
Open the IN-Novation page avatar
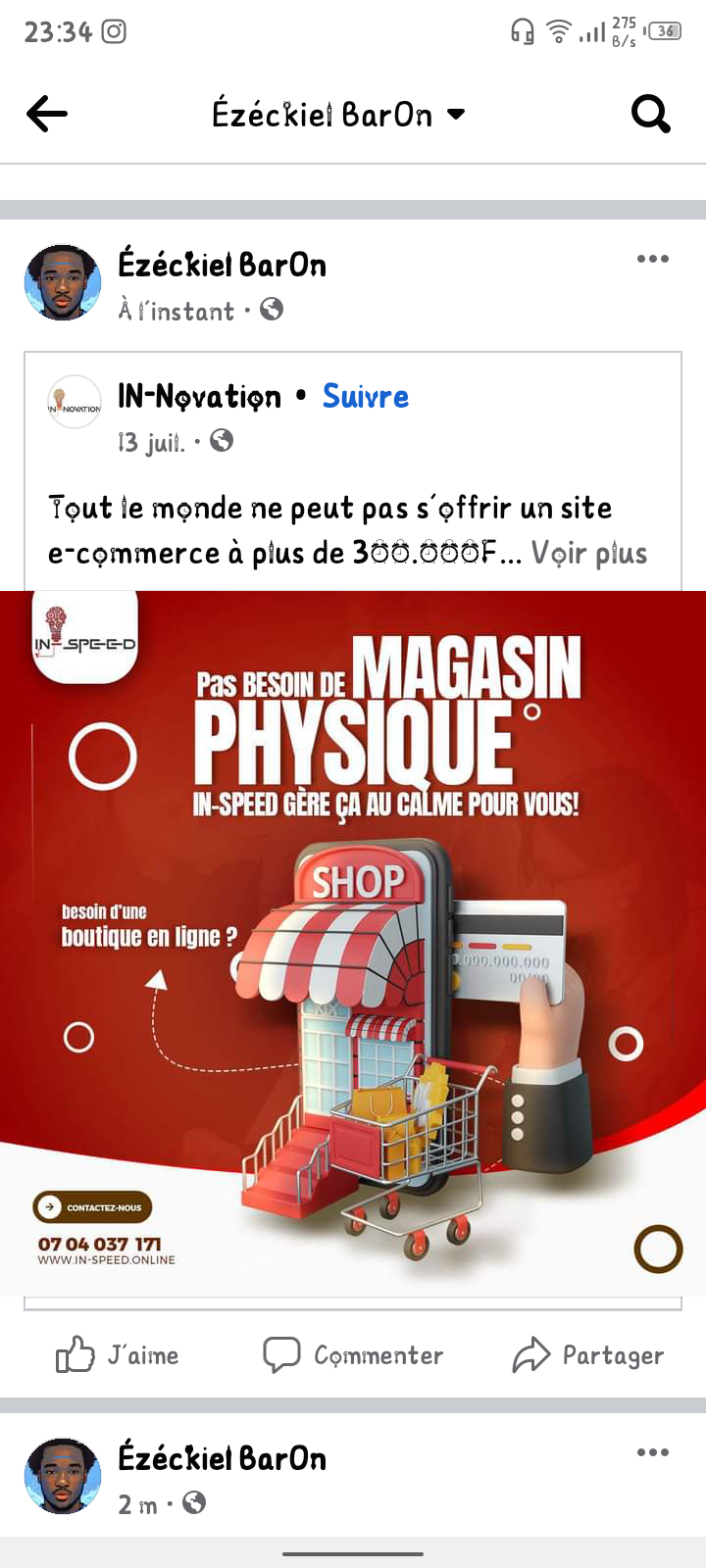(75, 403)
